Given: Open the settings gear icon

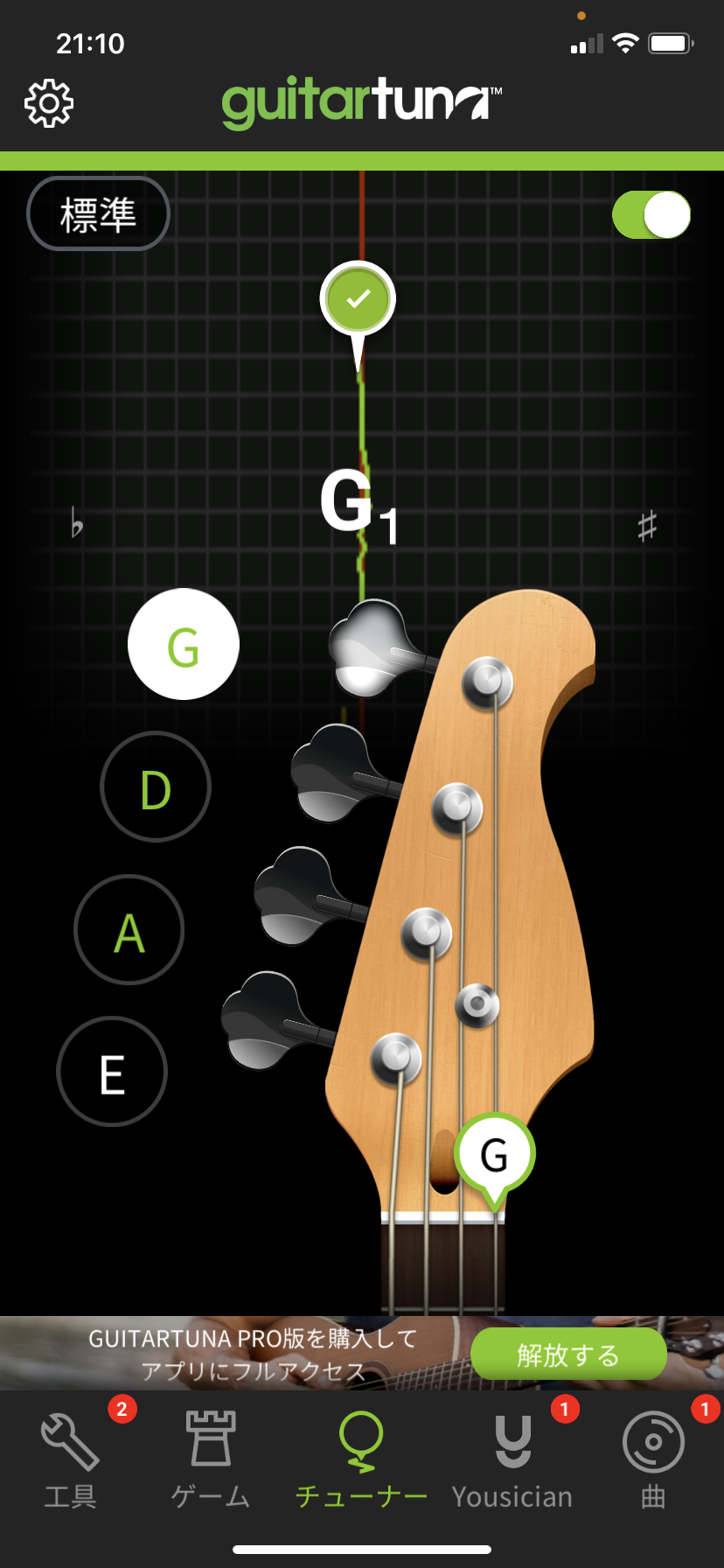Looking at the screenshot, I should (x=49, y=104).
